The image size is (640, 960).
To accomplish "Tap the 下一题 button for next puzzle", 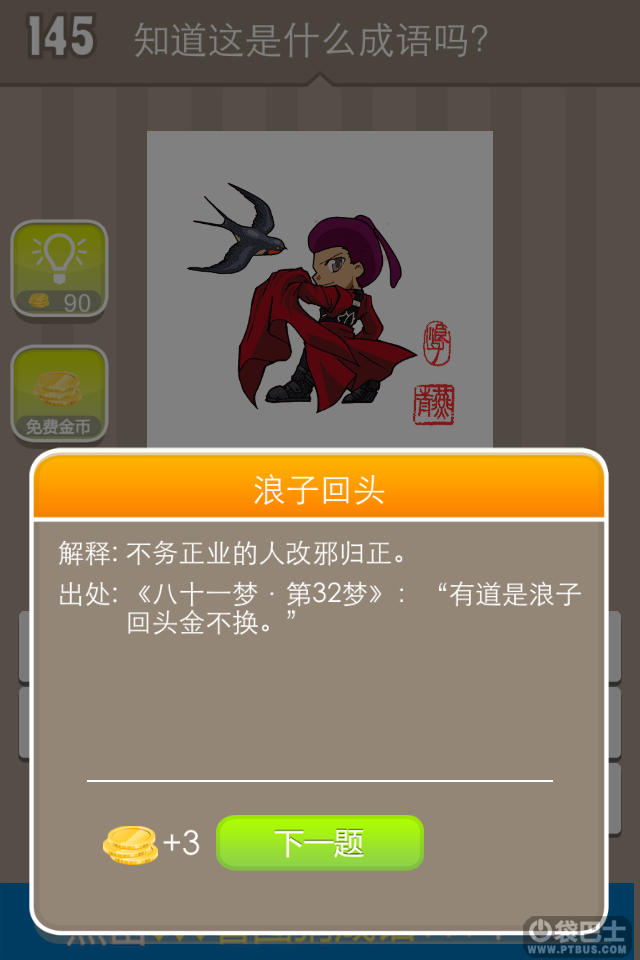I will point(320,843).
